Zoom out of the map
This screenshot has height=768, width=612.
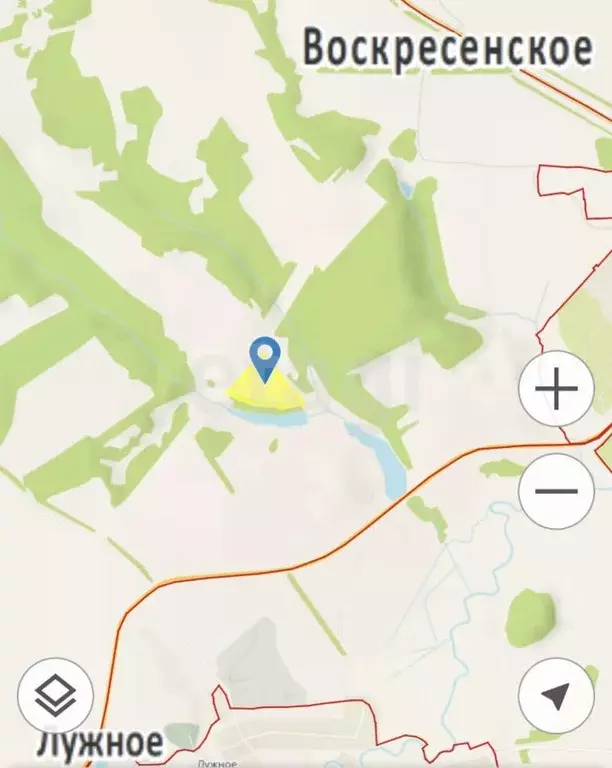pyautogui.click(x=557, y=491)
